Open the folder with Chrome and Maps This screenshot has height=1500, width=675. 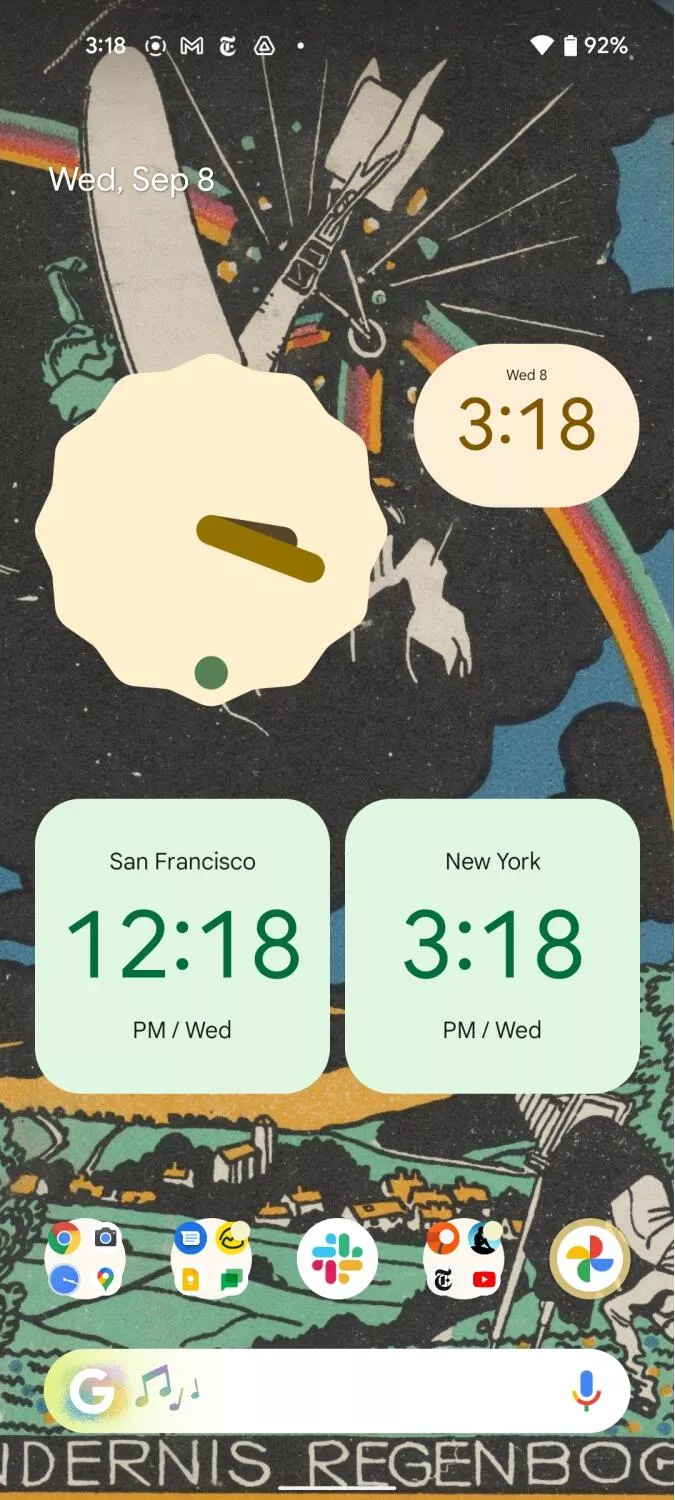(85, 1259)
